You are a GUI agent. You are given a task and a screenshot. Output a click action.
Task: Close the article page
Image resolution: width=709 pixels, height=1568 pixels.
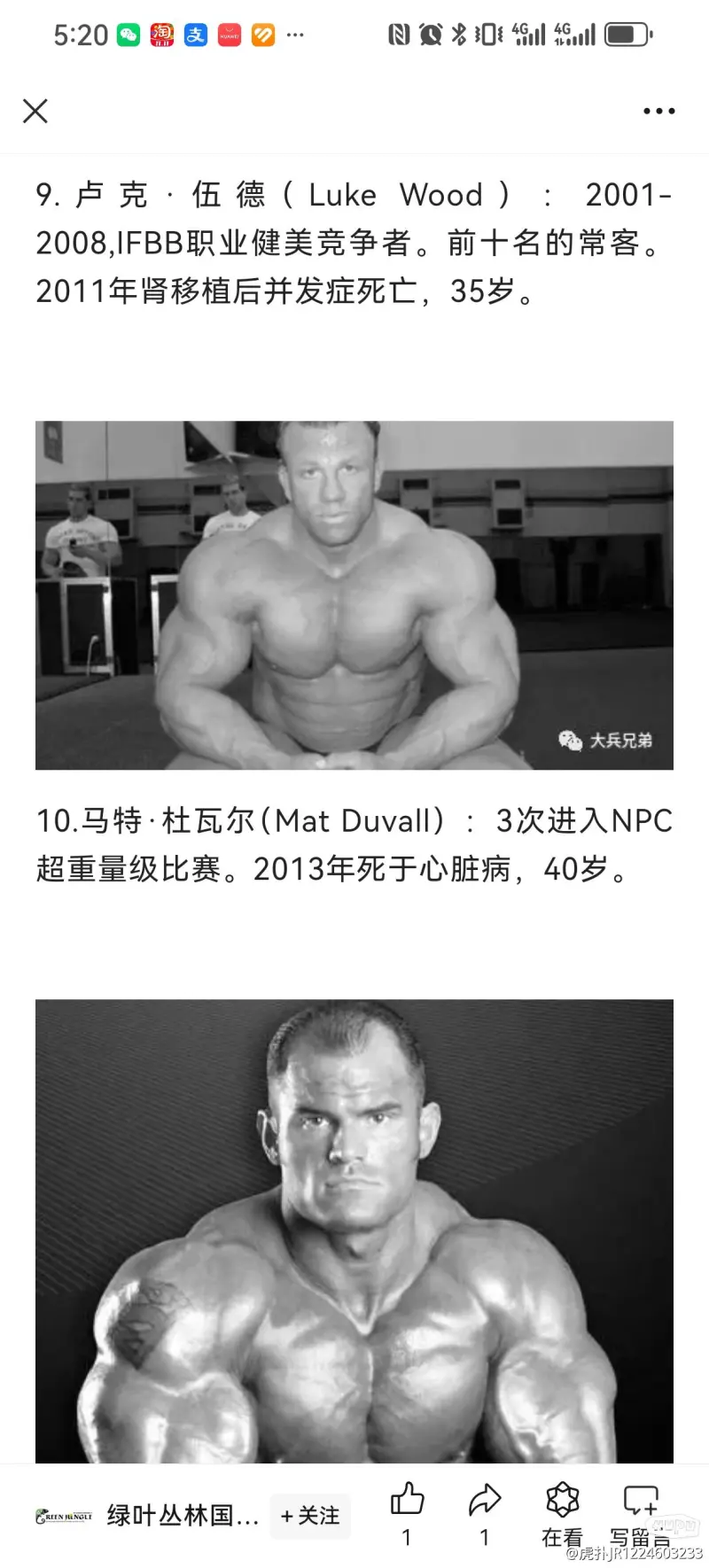click(35, 111)
